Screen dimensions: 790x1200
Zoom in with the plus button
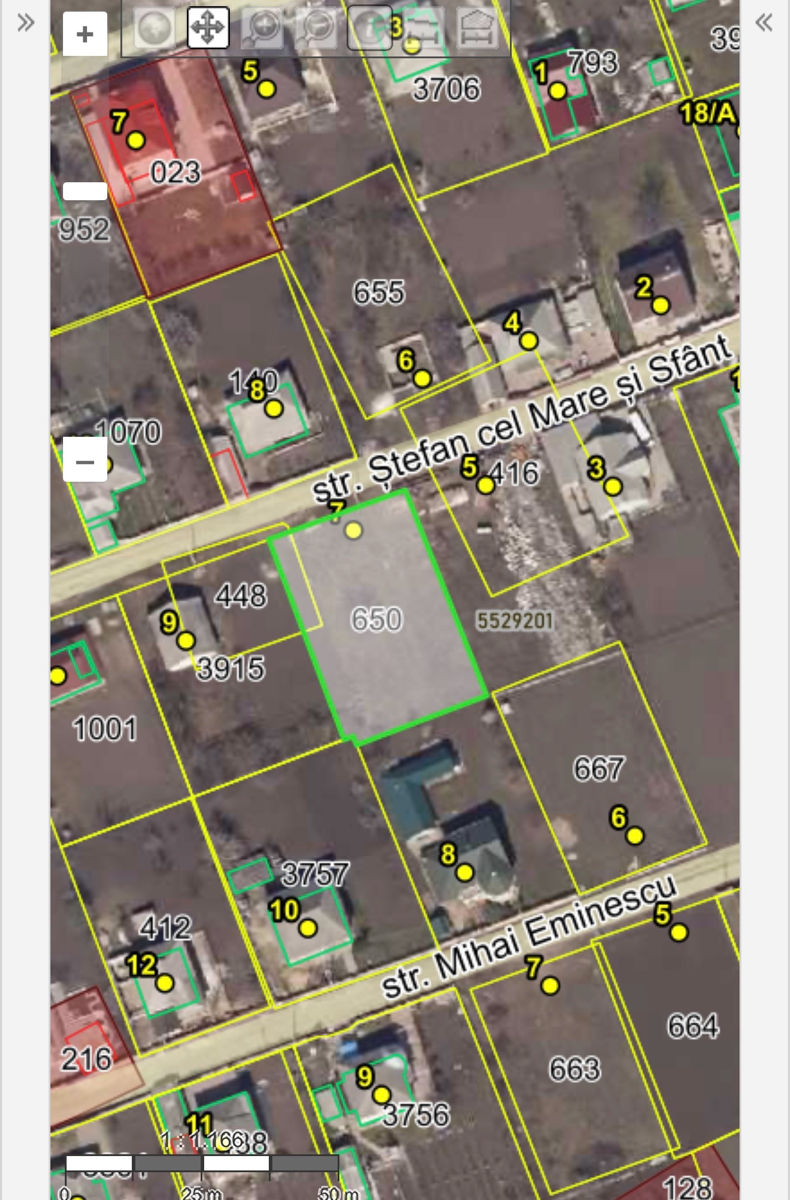85,34
